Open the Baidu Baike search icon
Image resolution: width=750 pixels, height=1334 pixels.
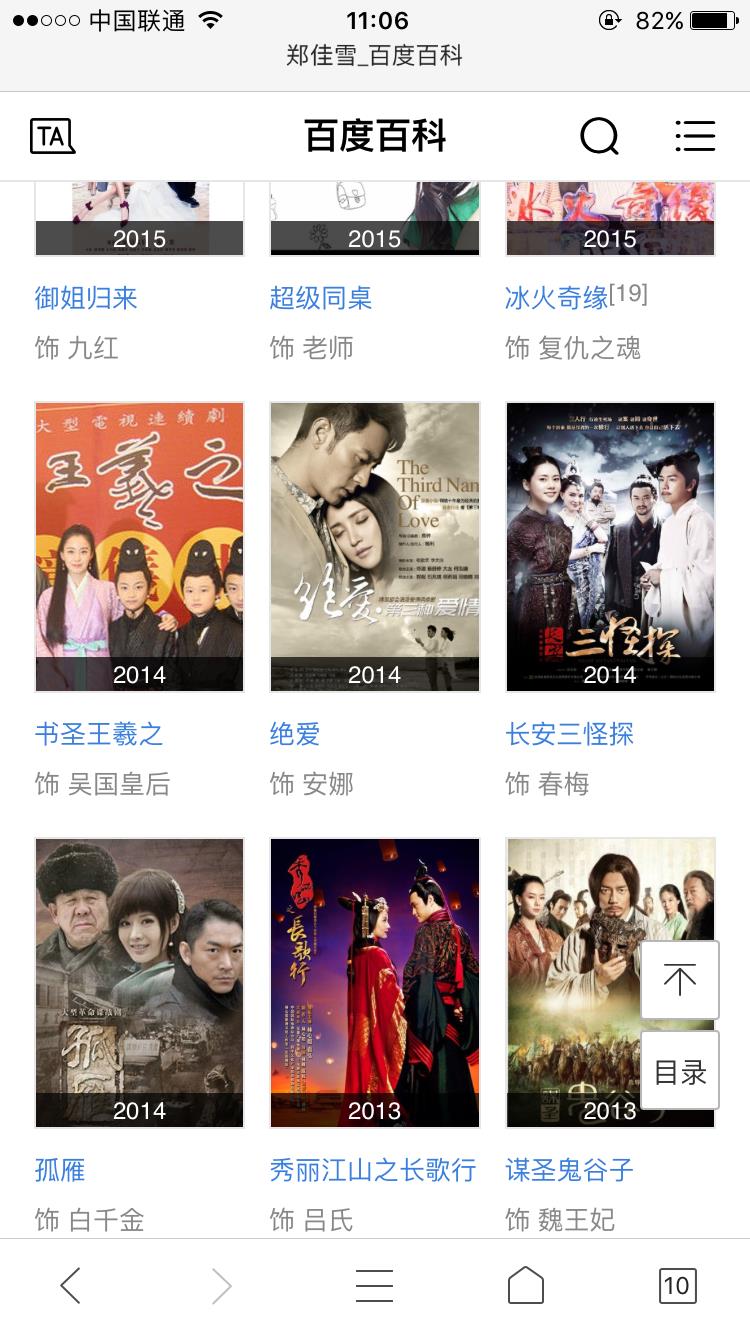coord(599,136)
